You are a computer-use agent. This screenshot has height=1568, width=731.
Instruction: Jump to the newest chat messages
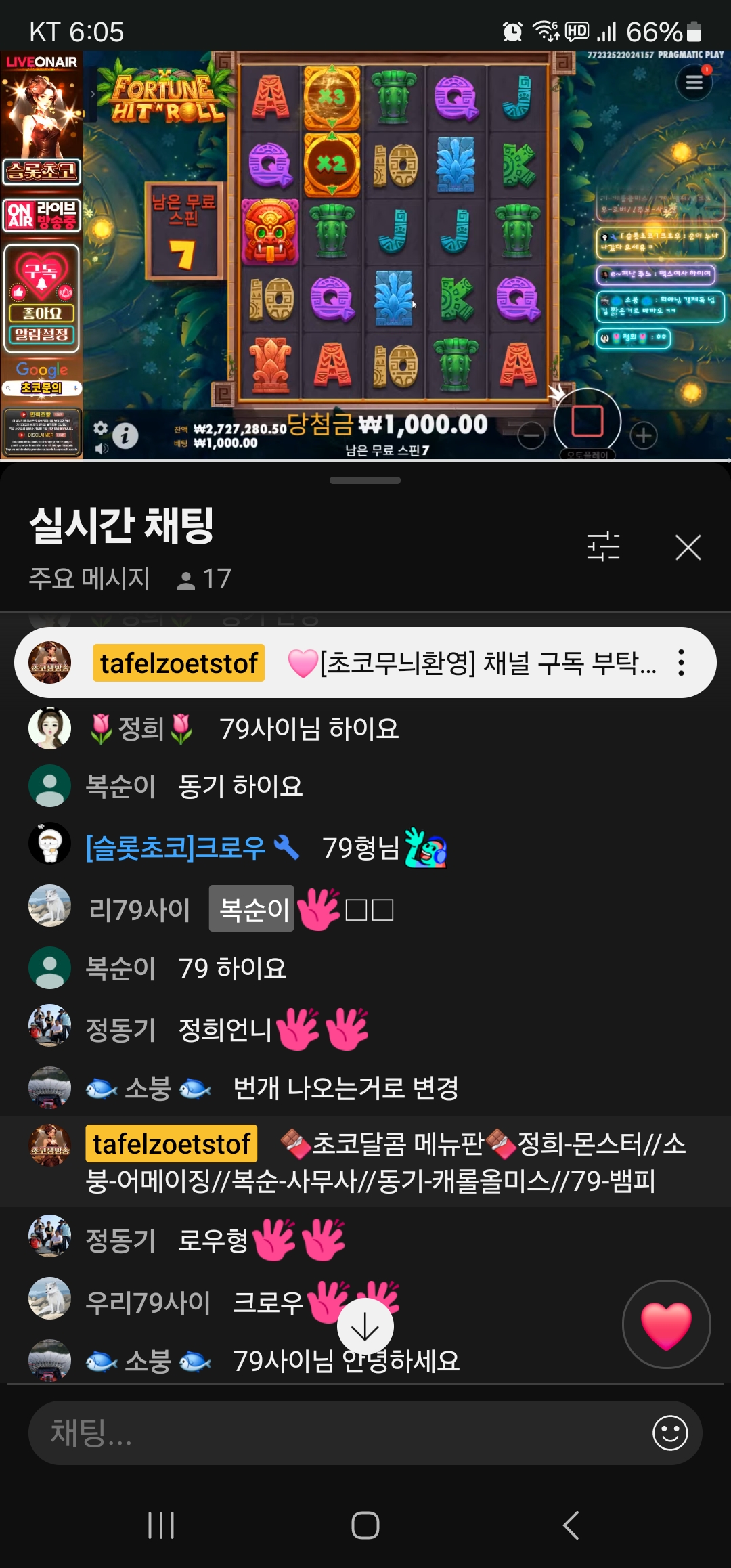365,1327
